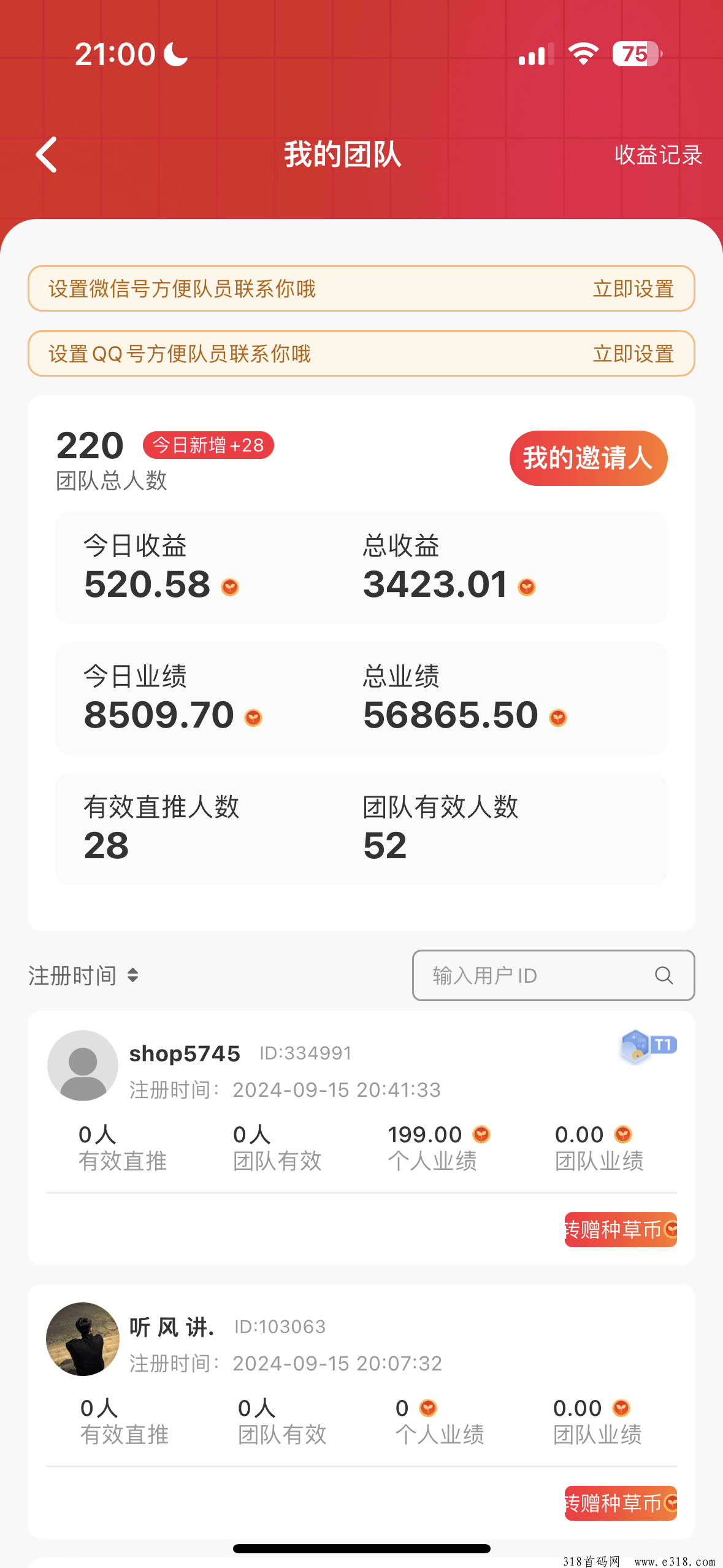Open 我的邀请人 button

tap(588, 458)
